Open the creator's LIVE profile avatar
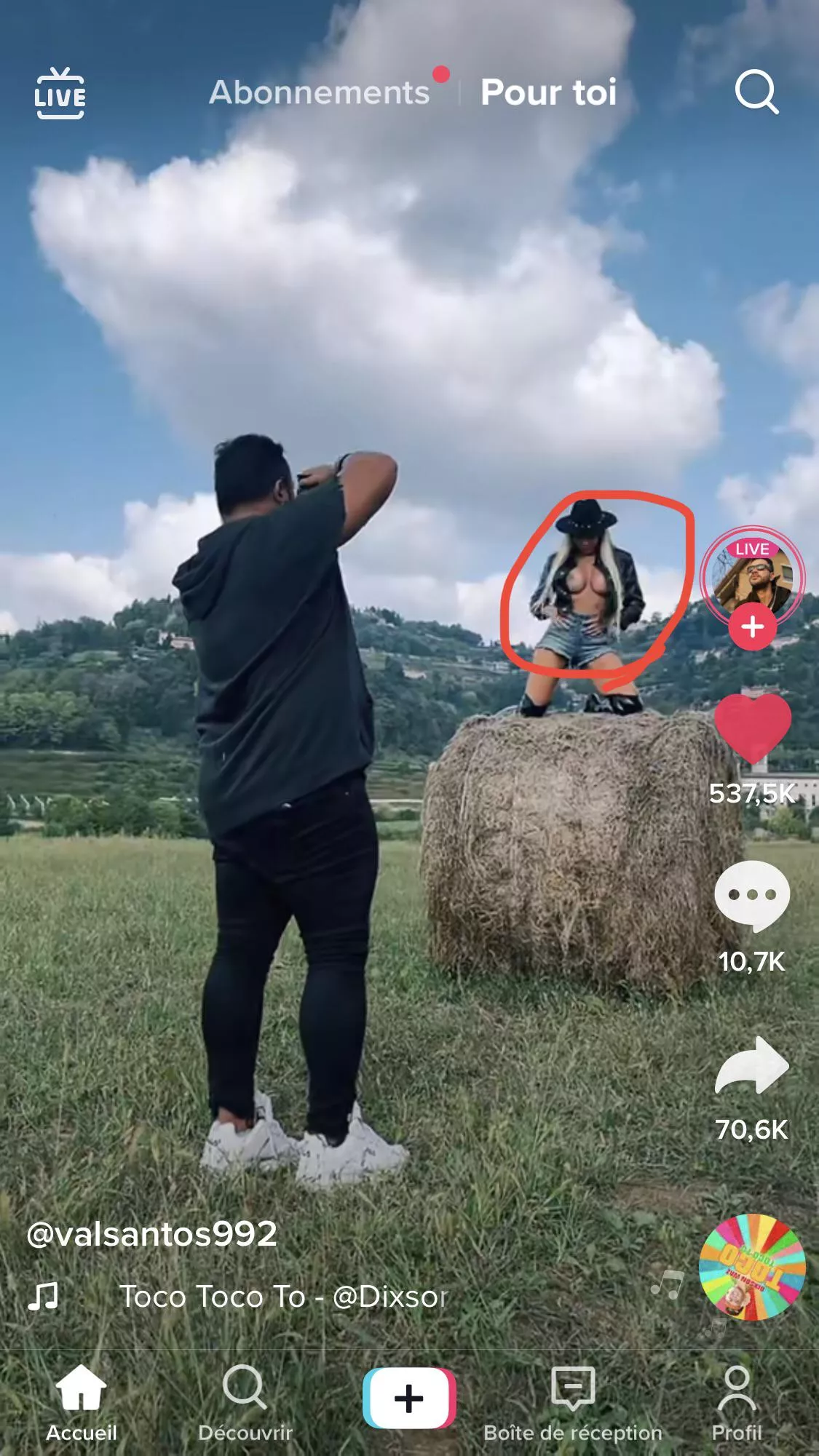This screenshot has width=819, height=1456. click(x=753, y=576)
